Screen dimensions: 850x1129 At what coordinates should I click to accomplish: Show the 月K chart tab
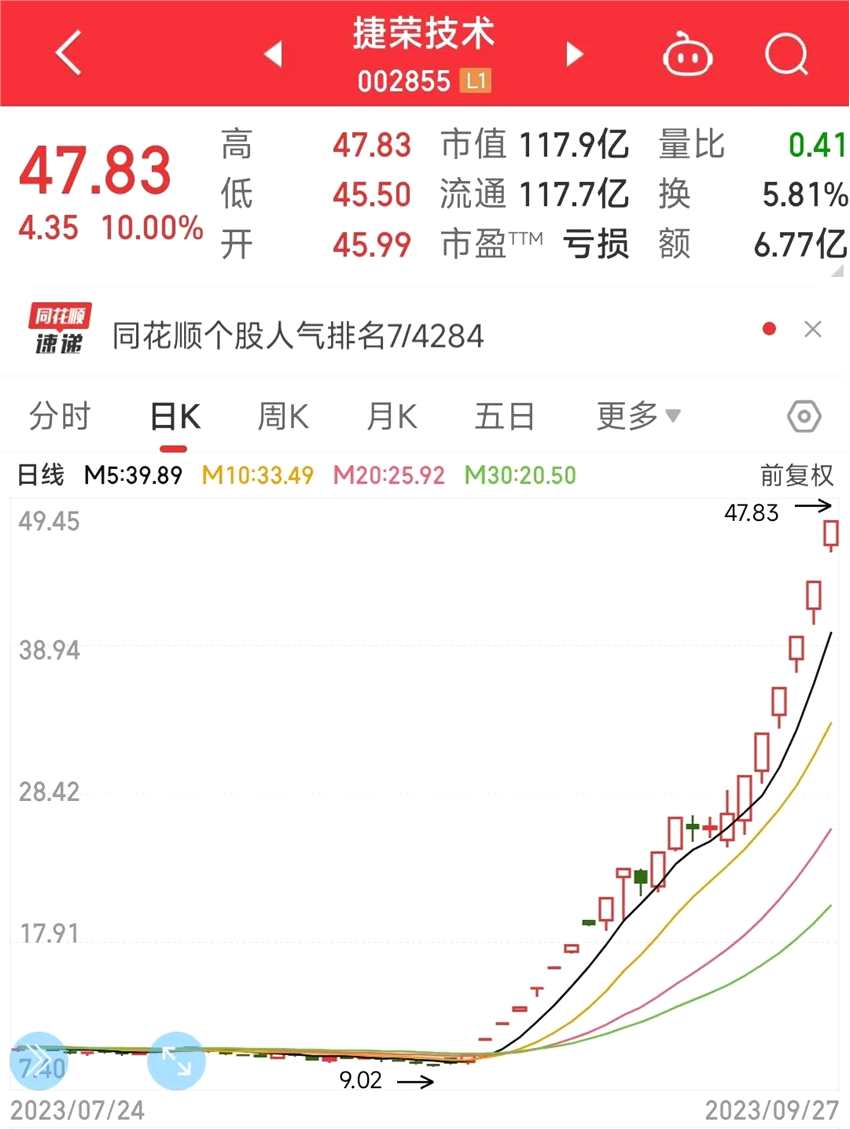(392, 416)
